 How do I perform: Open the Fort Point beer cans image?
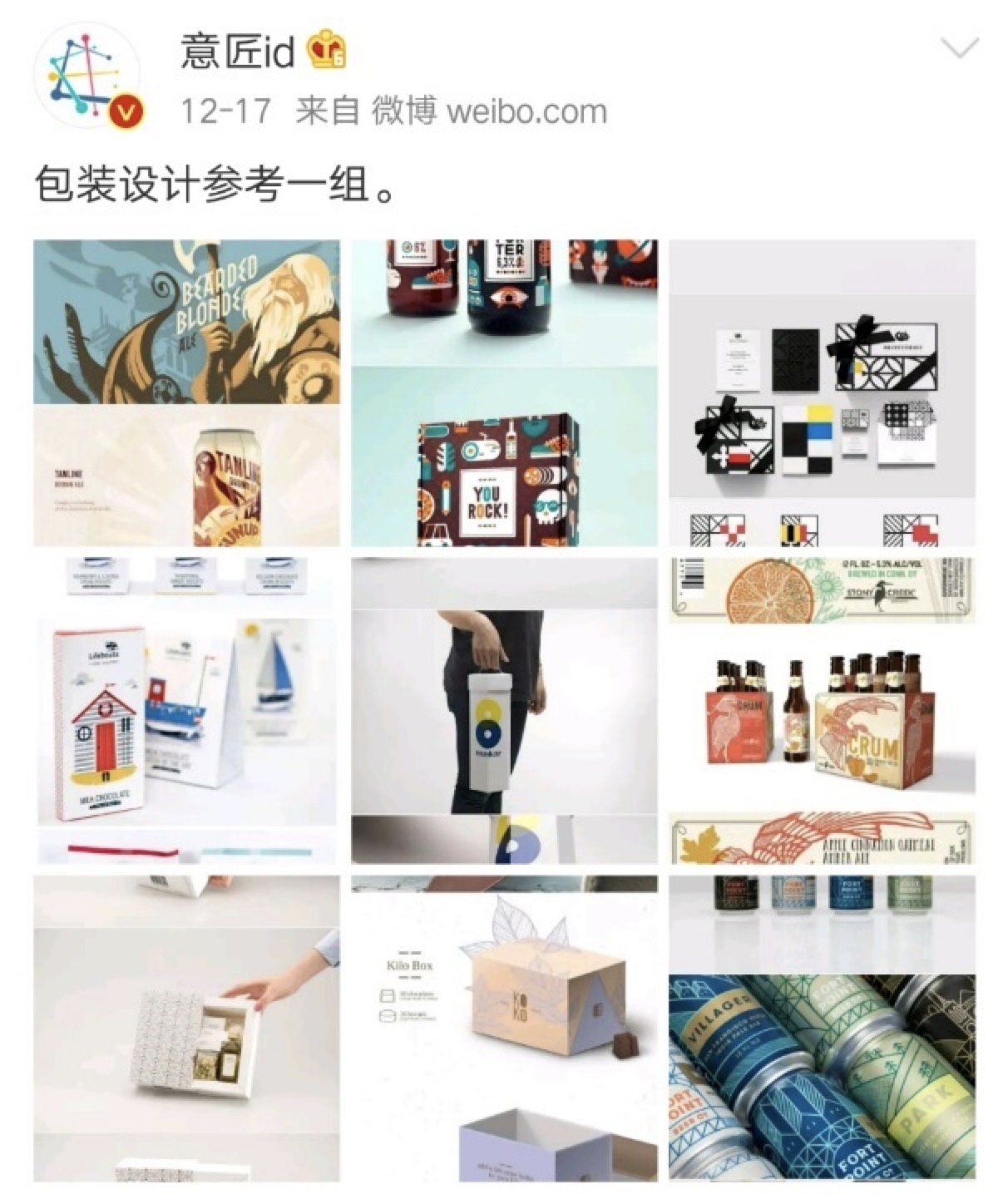(x=822, y=1028)
